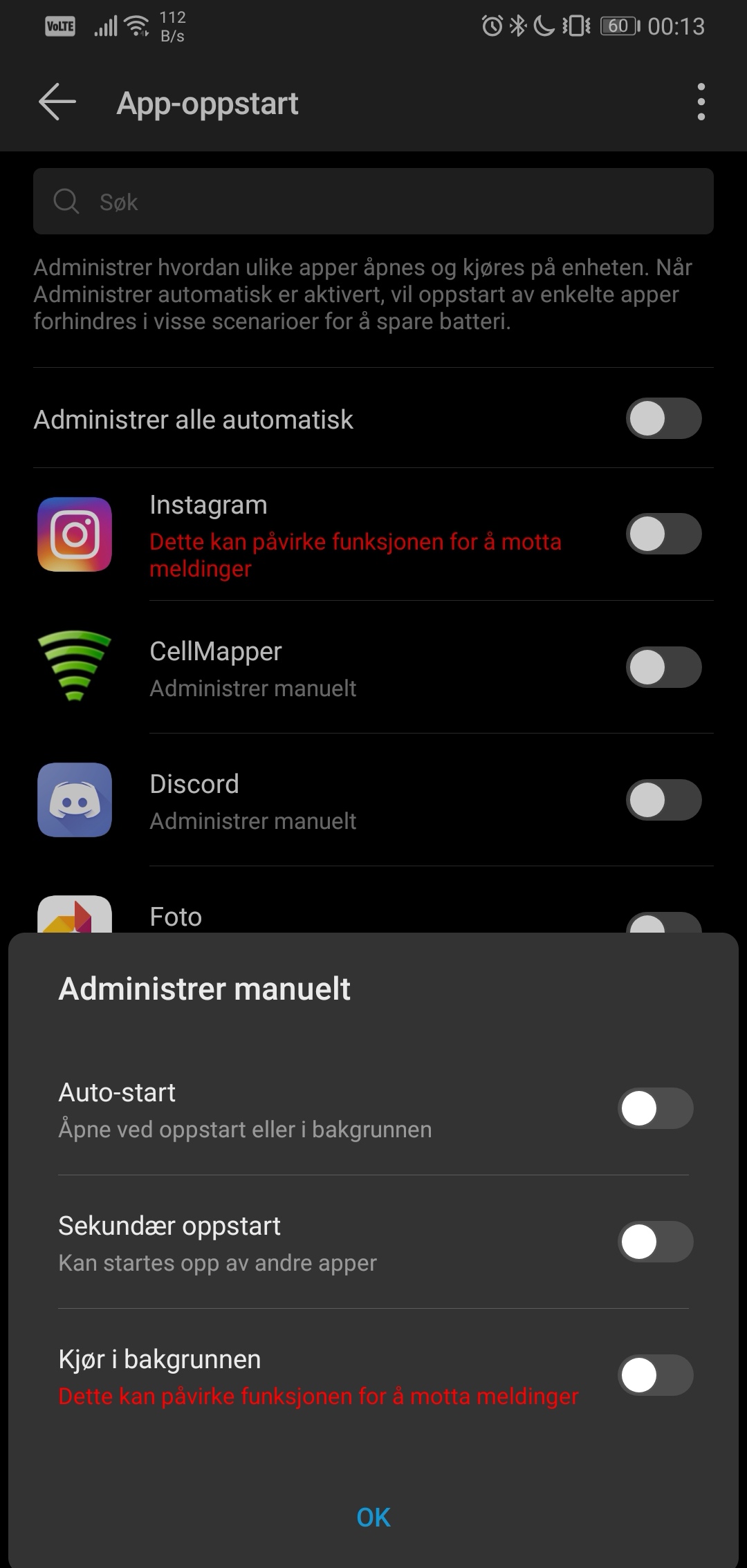Enable Sekundær oppstart

coord(656,1242)
